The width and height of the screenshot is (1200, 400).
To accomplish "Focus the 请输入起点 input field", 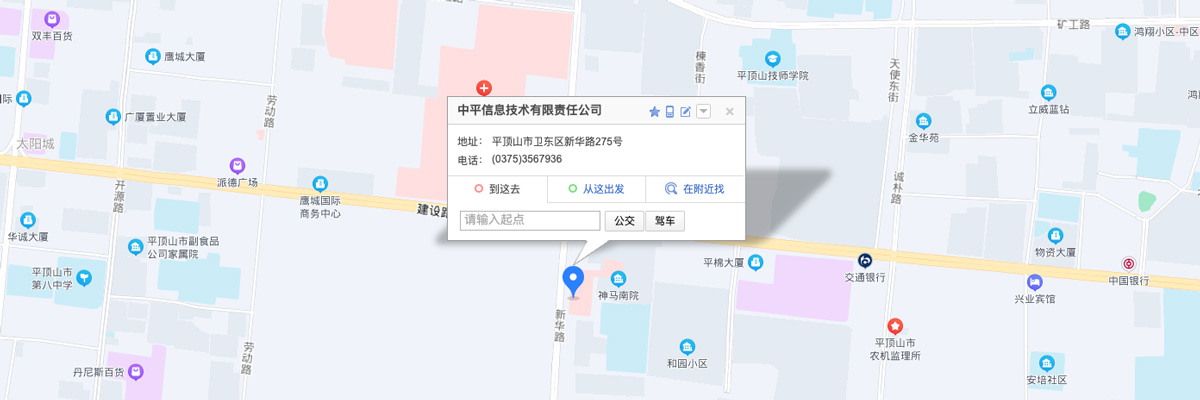I will point(530,220).
